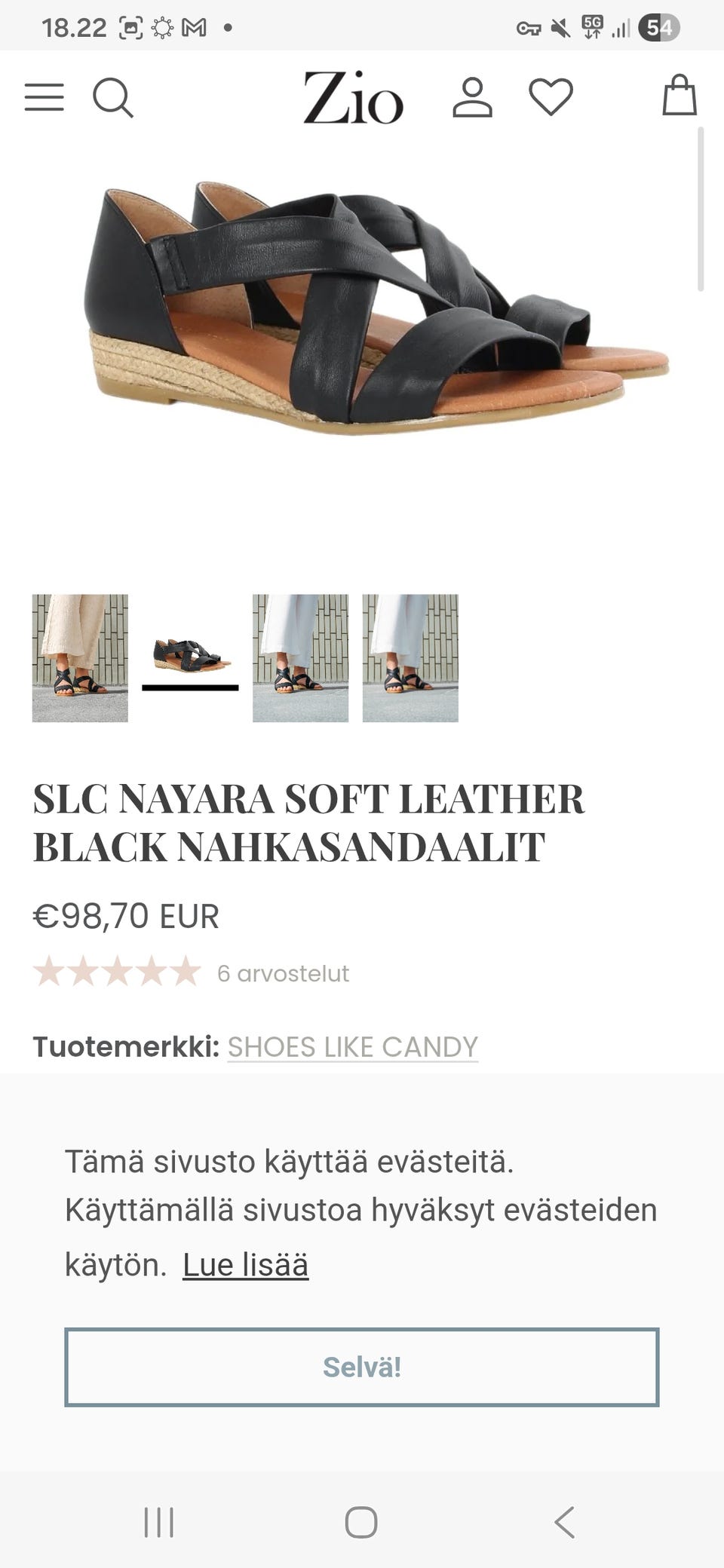The height and width of the screenshot is (1568, 724).
Task: Enlarge the main sandal product image
Action: 376,309
